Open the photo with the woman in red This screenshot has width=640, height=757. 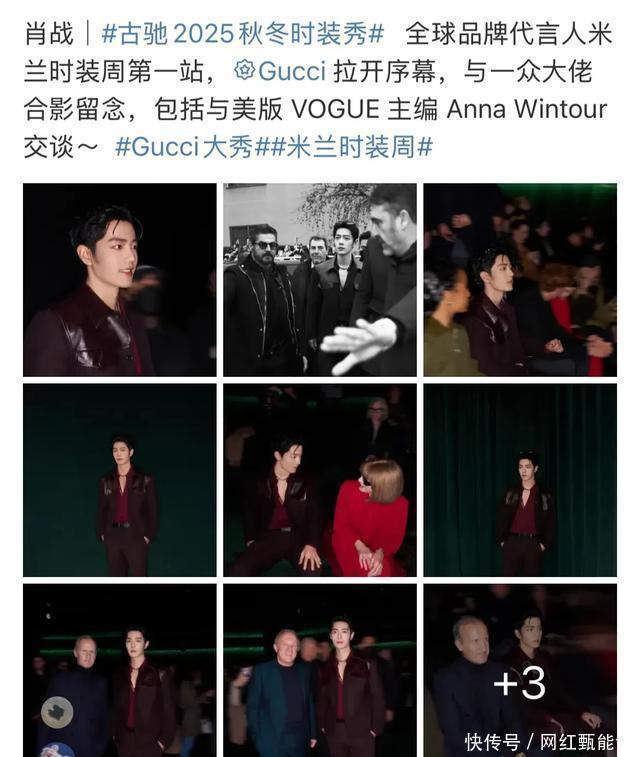coord(319,480)
